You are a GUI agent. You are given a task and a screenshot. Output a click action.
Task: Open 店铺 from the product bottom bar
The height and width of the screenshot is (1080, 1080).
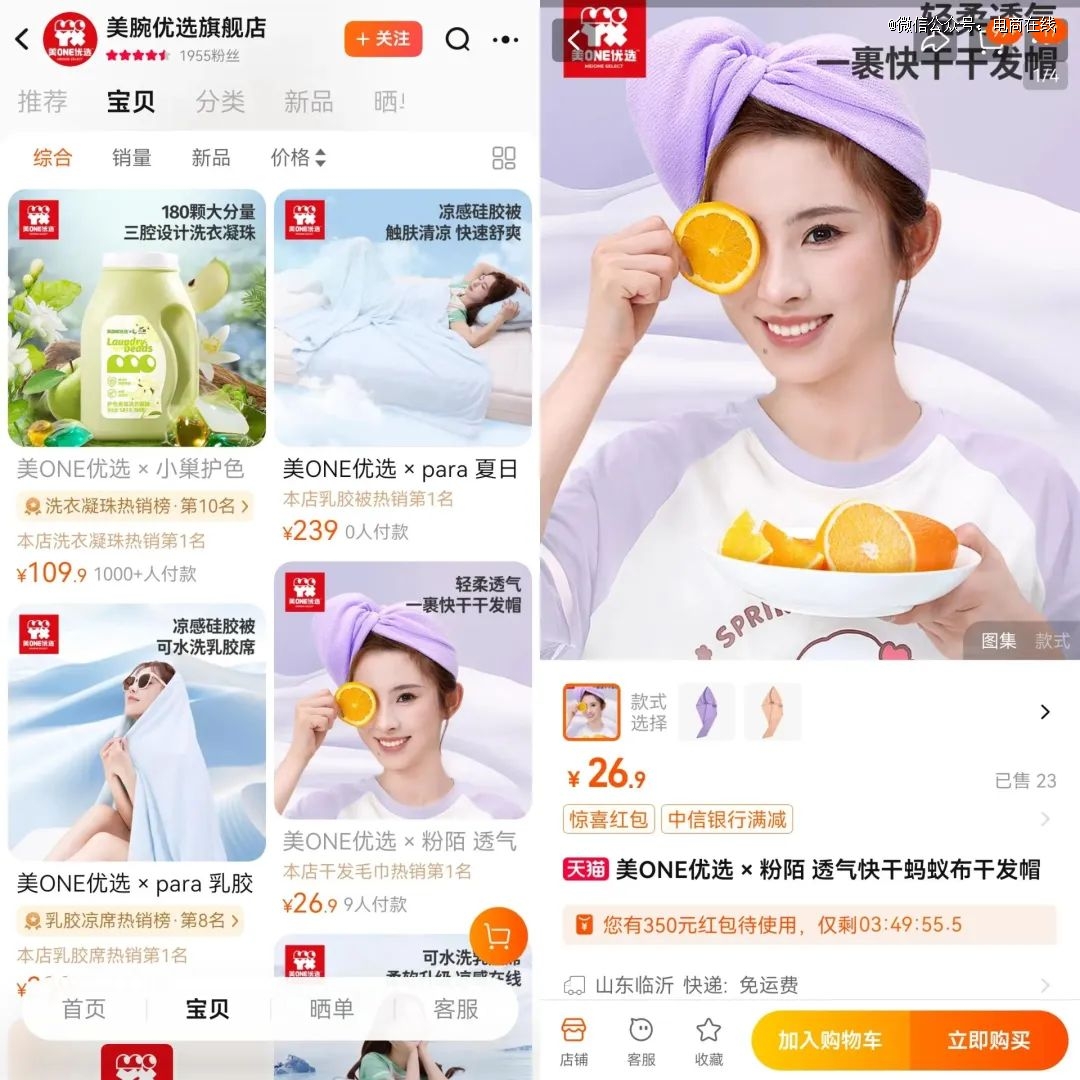tap(574, 1040)
